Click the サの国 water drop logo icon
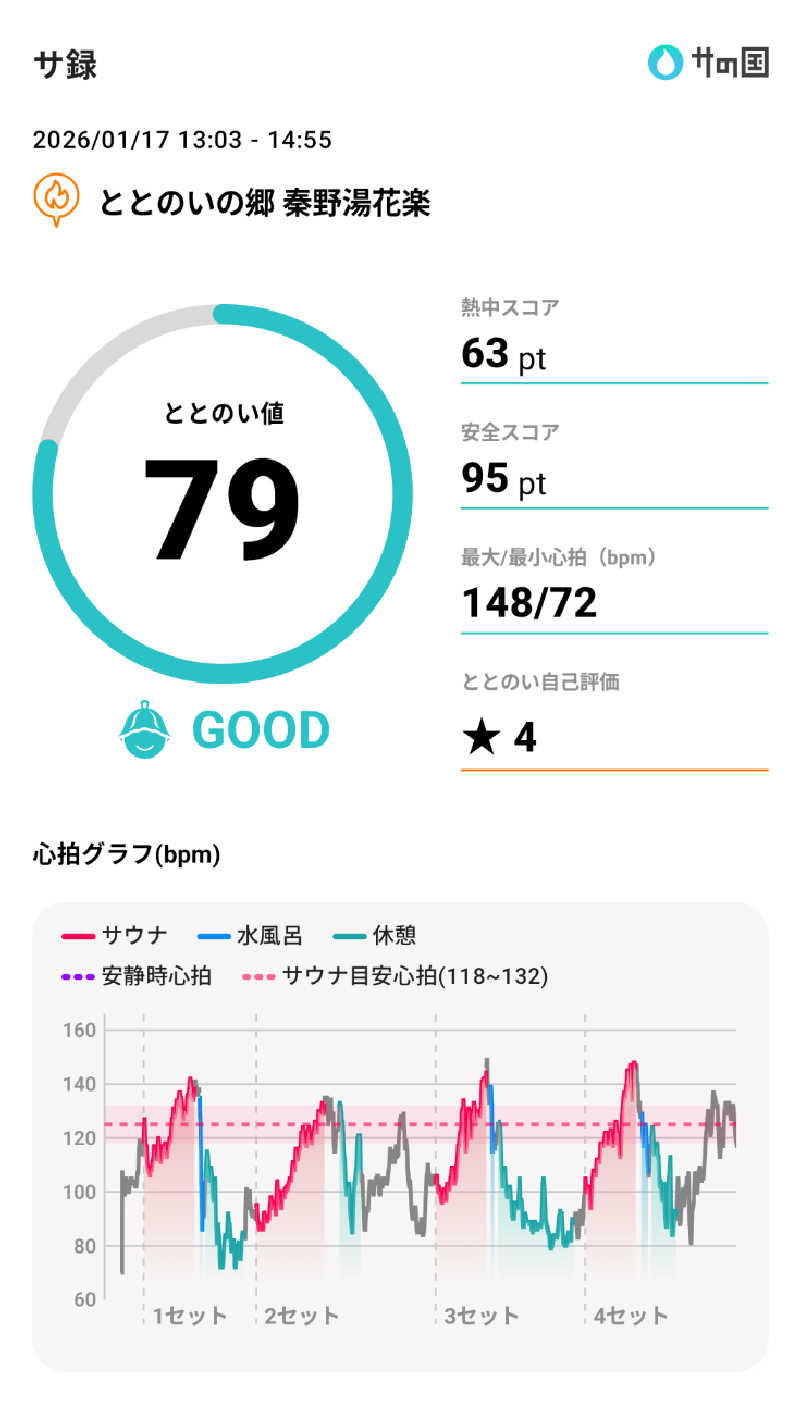Screen dimensions: 800x1425 tap(663, 62)
